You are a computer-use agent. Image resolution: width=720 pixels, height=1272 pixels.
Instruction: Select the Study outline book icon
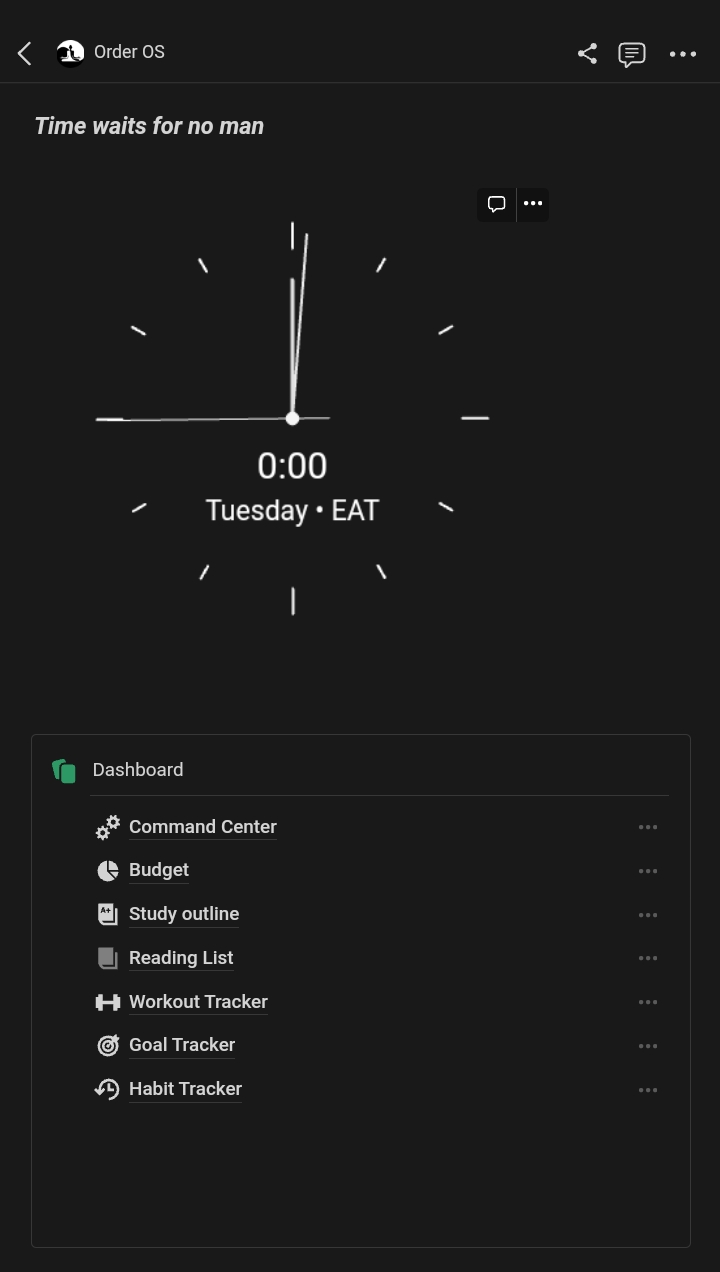[x=108, y=913]
